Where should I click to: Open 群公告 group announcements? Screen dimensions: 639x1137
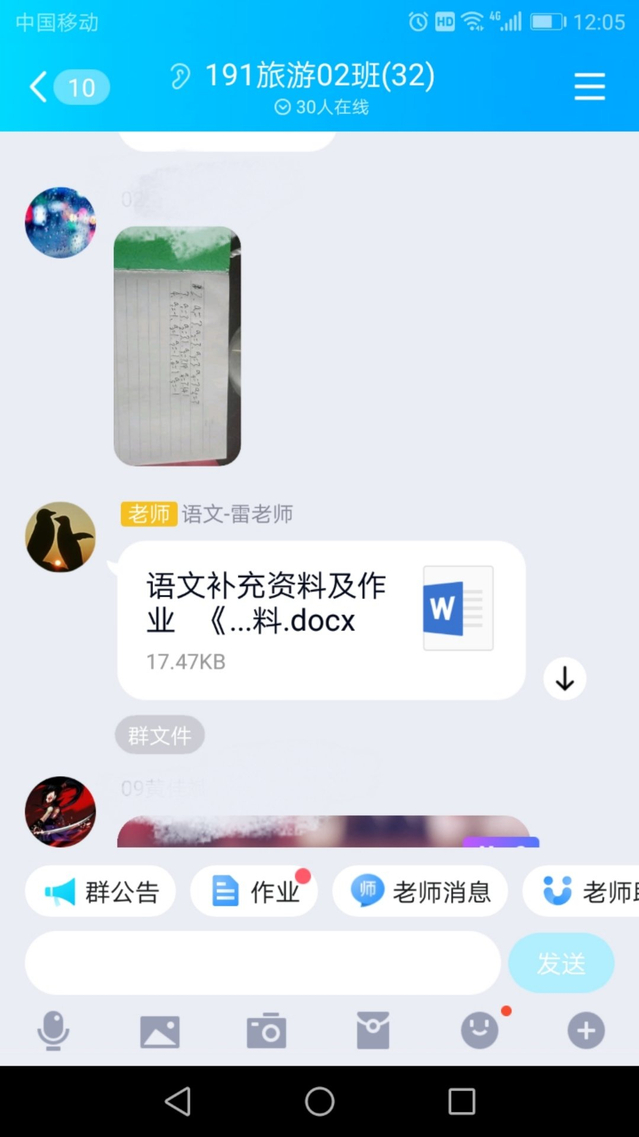point(100,891)
